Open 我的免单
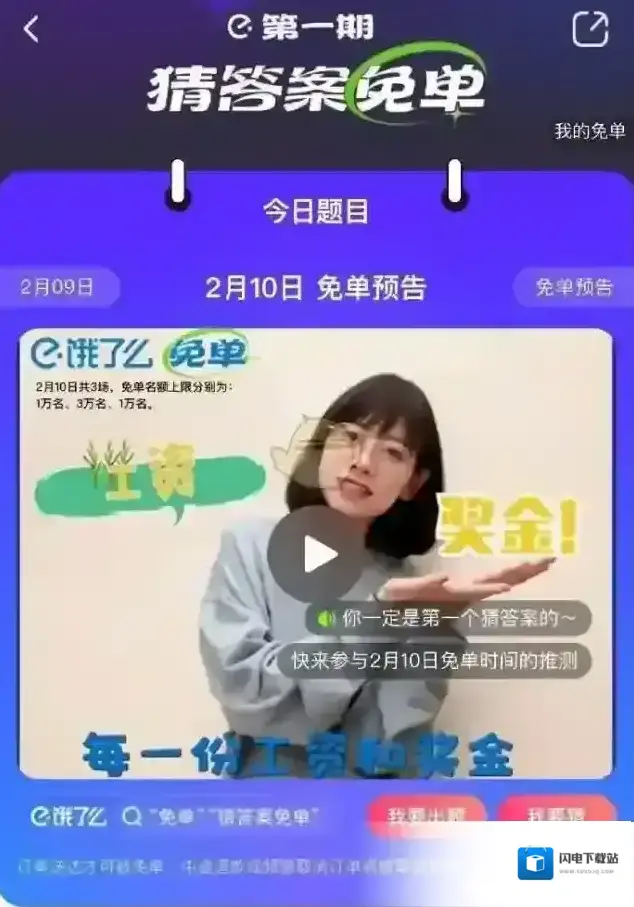 point(590,131)
